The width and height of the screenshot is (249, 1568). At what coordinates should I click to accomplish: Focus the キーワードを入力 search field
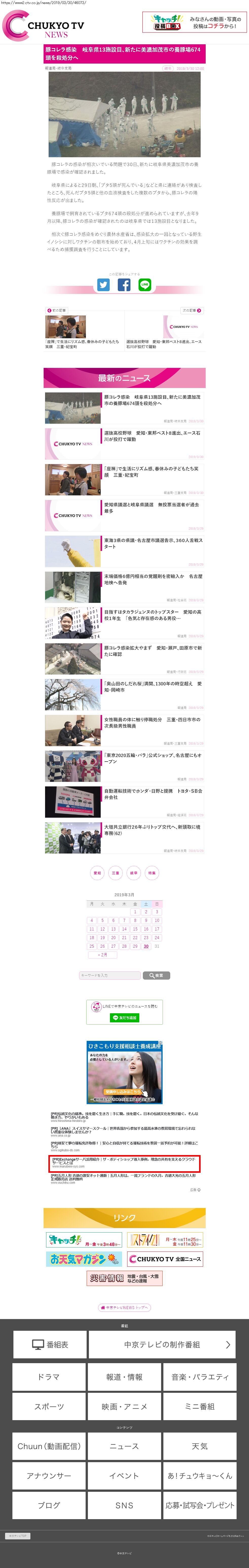(x=110, y=975)
